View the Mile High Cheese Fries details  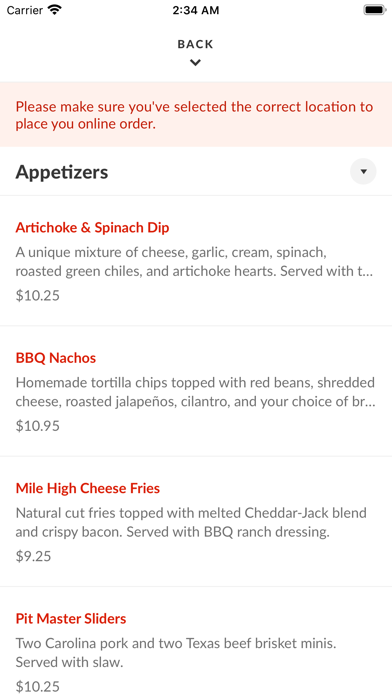[196, 522]
